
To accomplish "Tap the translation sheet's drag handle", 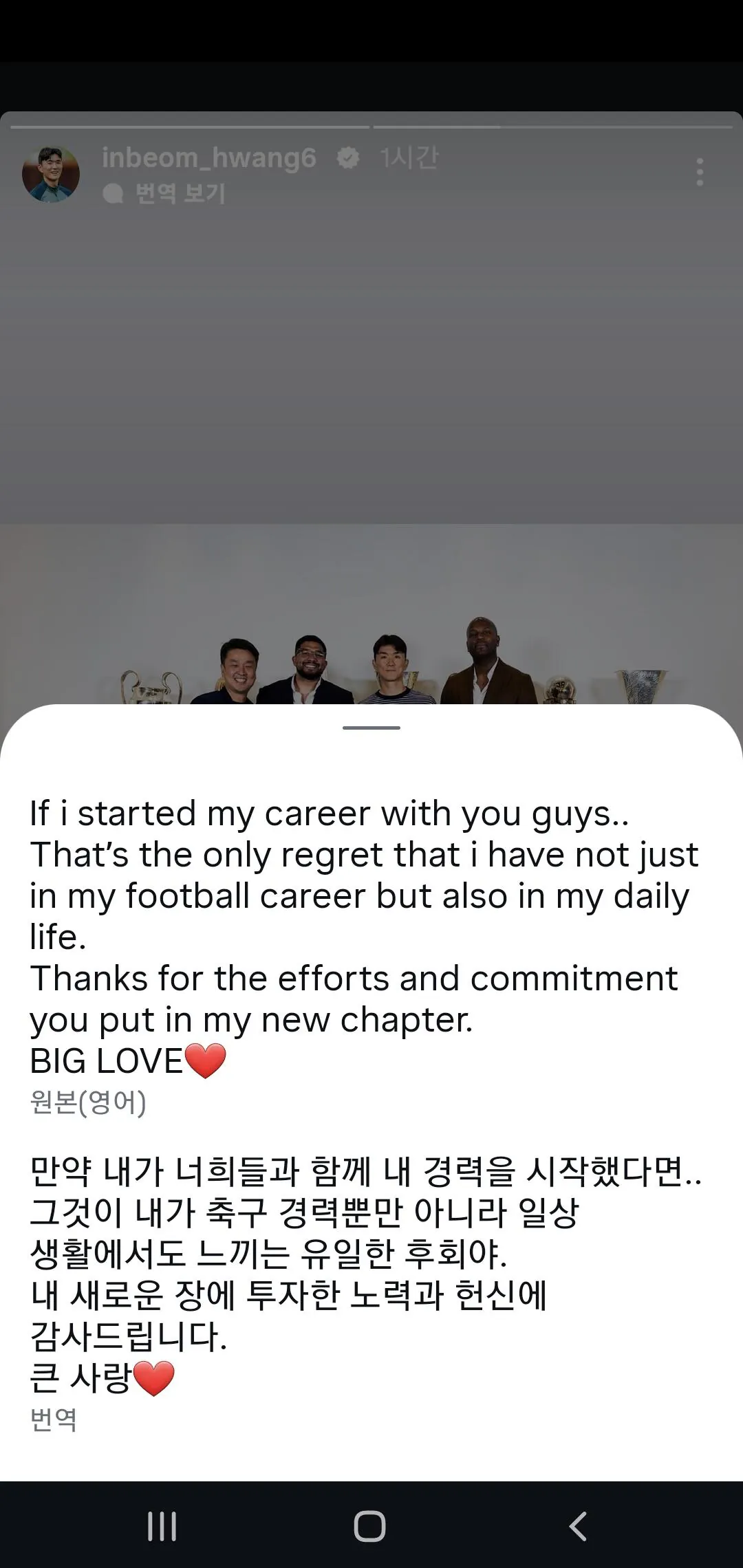I will (371, 727).
